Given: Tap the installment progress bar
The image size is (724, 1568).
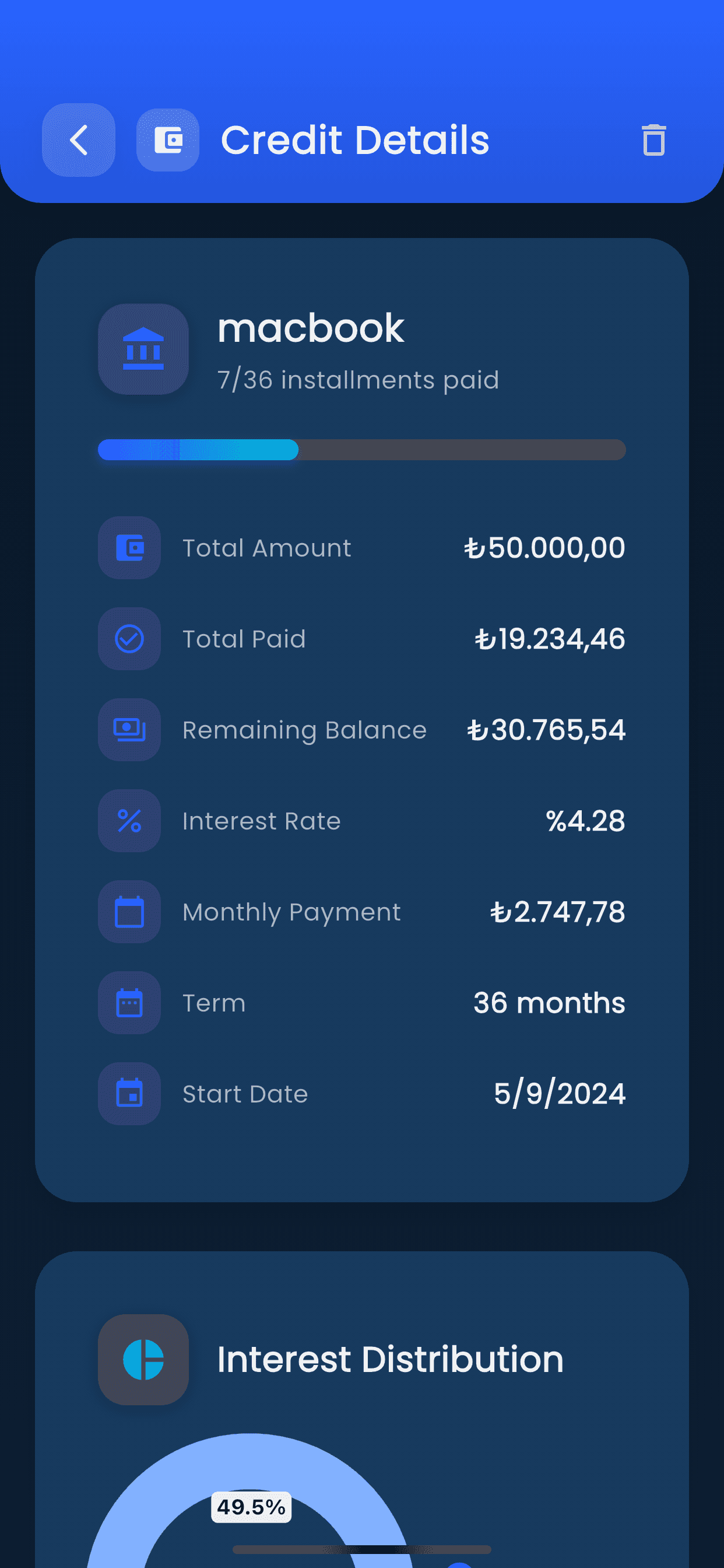Looking at the screenshot, I should point(361,450).
